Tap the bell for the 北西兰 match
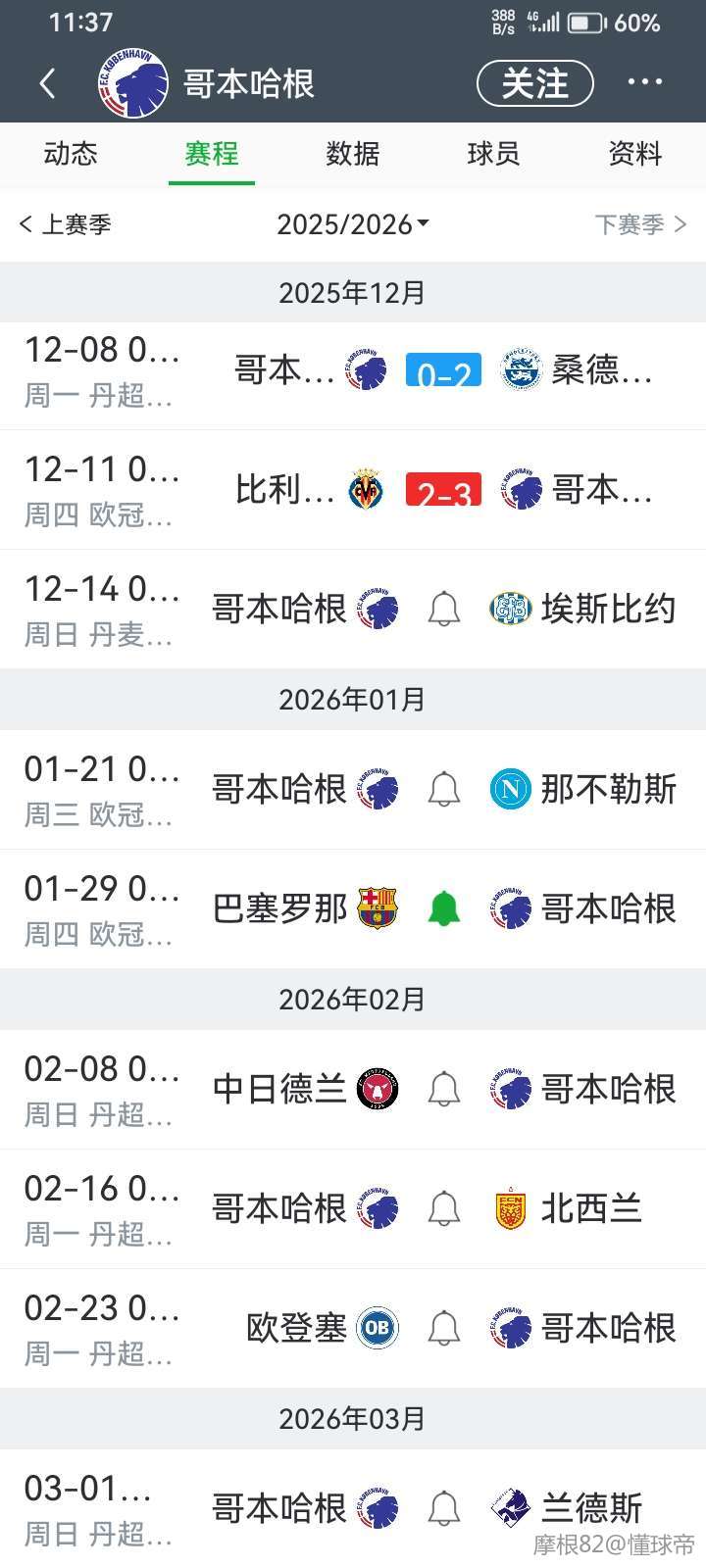This screenshot has width=706, height=1568. tap(444, 1208)
